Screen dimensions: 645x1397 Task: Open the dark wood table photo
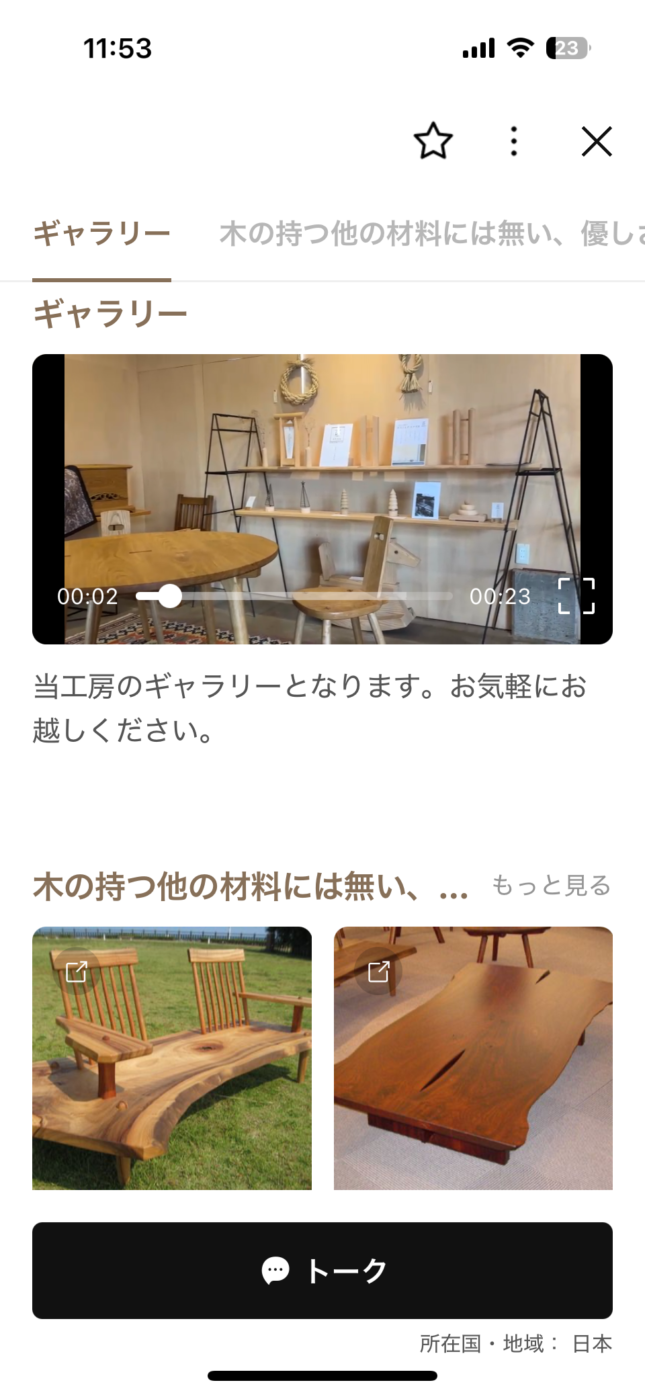pos(473,1058)
